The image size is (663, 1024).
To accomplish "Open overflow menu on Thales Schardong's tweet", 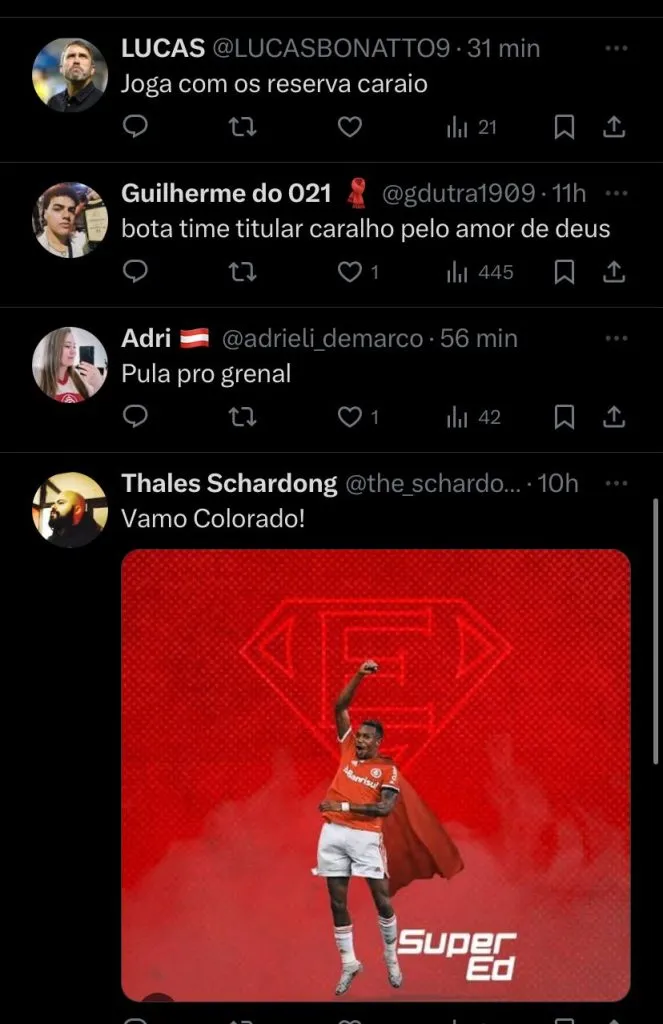I will [617, 484].
